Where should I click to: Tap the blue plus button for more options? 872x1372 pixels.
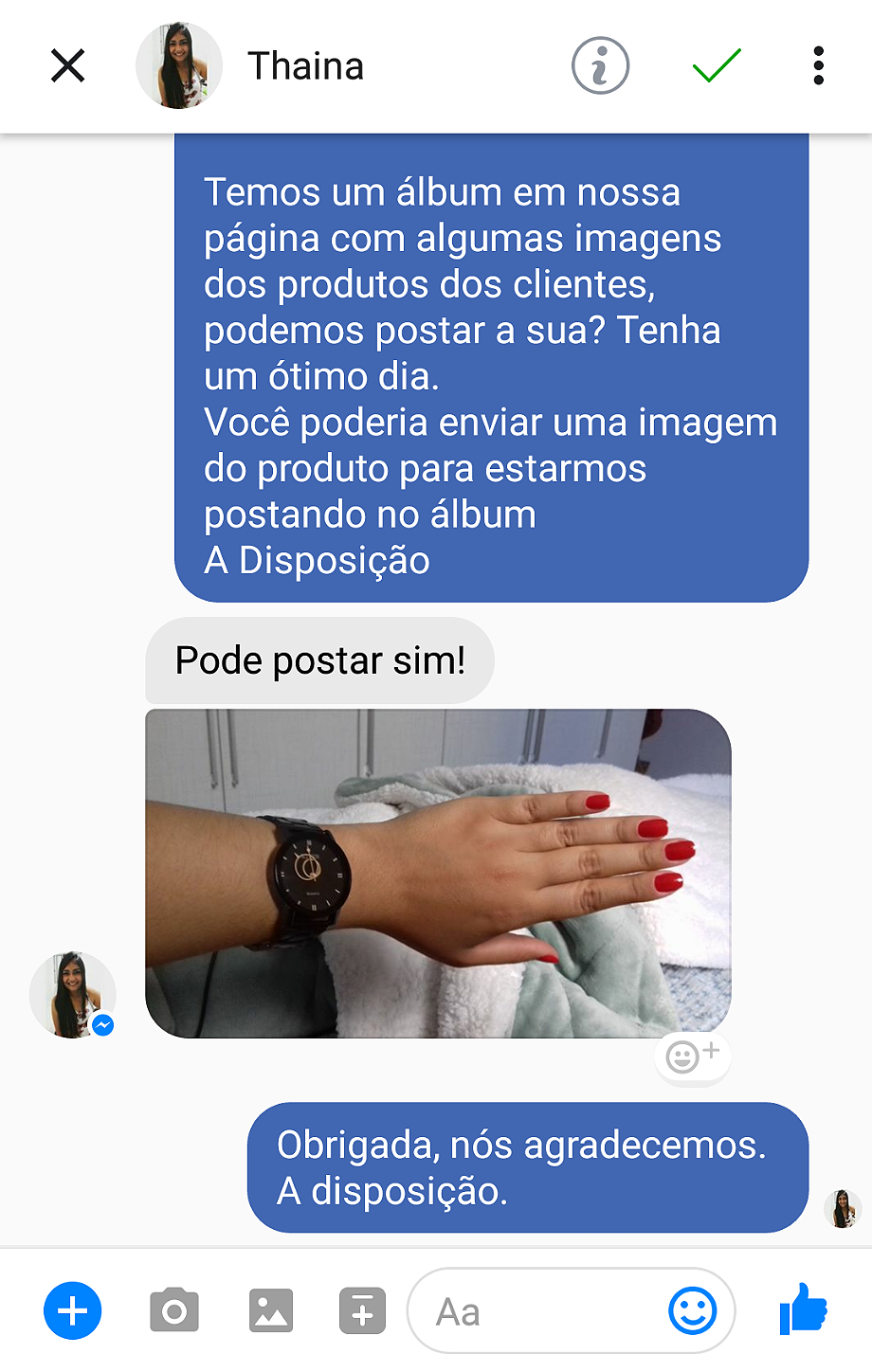coord(73,1311)
